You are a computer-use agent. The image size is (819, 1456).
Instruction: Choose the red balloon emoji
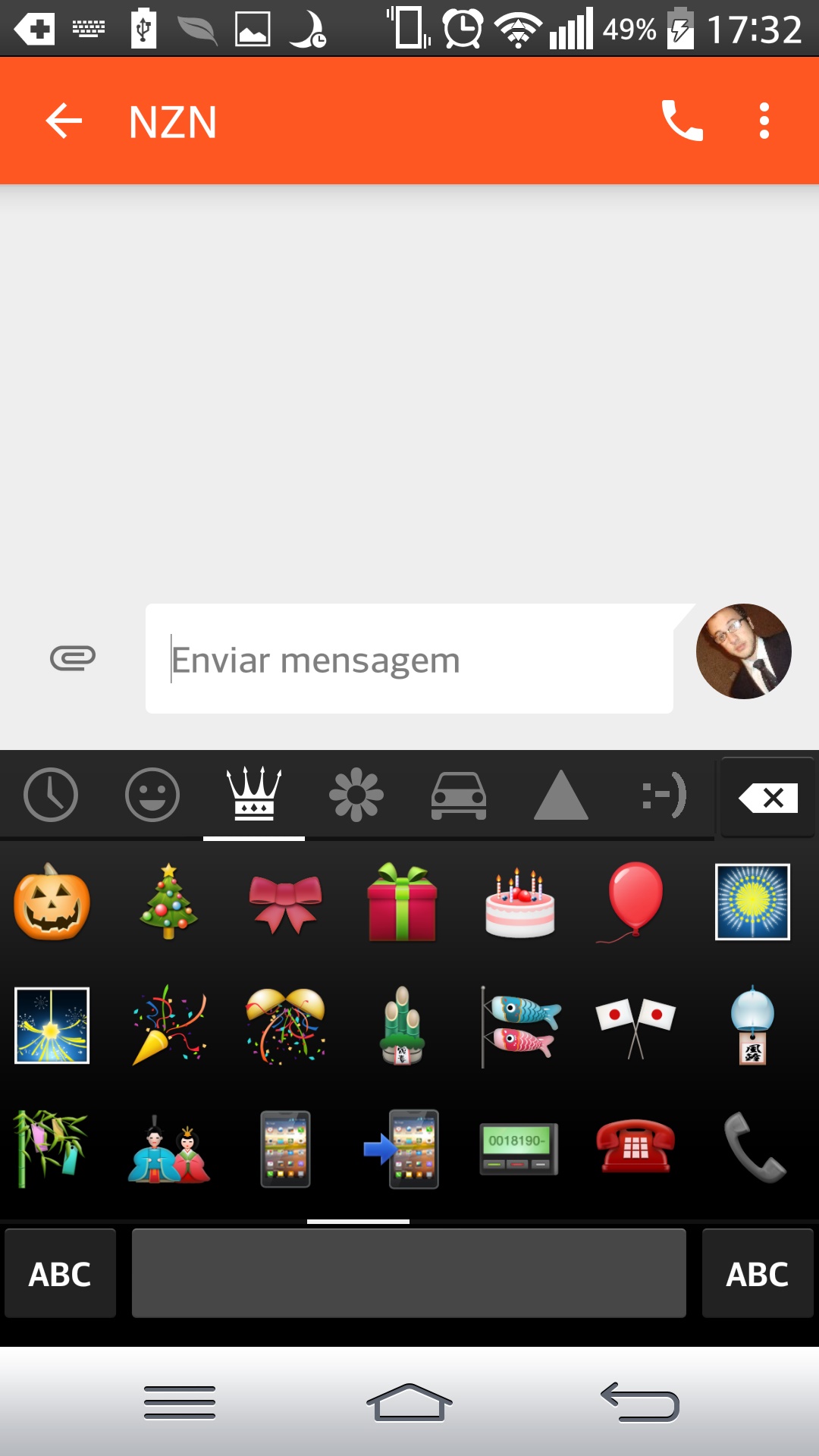(x=635, y=902)
